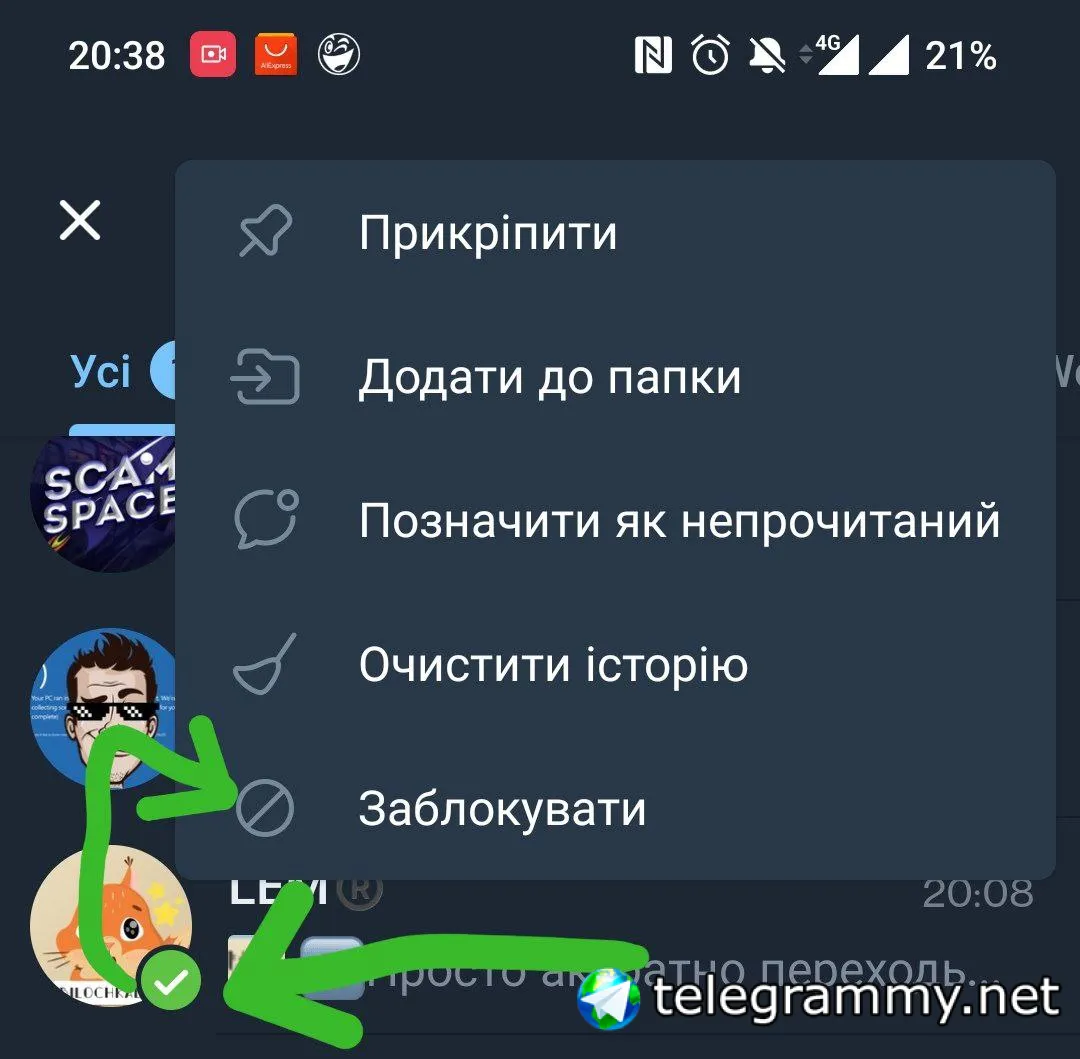The width and height of the screenshot is (1080, 1059).
Task: Select Позначити як непрочитаний
Action: 679,521
